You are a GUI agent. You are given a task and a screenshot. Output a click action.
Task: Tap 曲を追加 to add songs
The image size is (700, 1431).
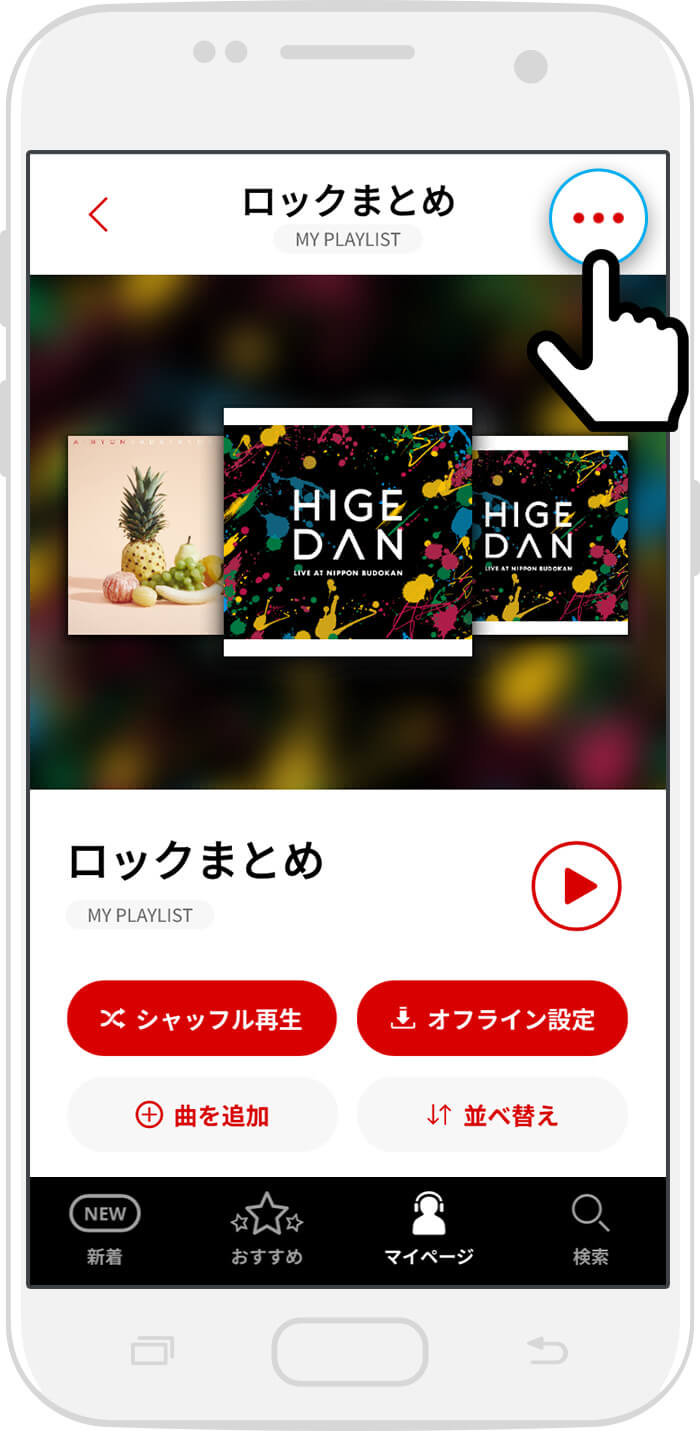coord(202,1115)
